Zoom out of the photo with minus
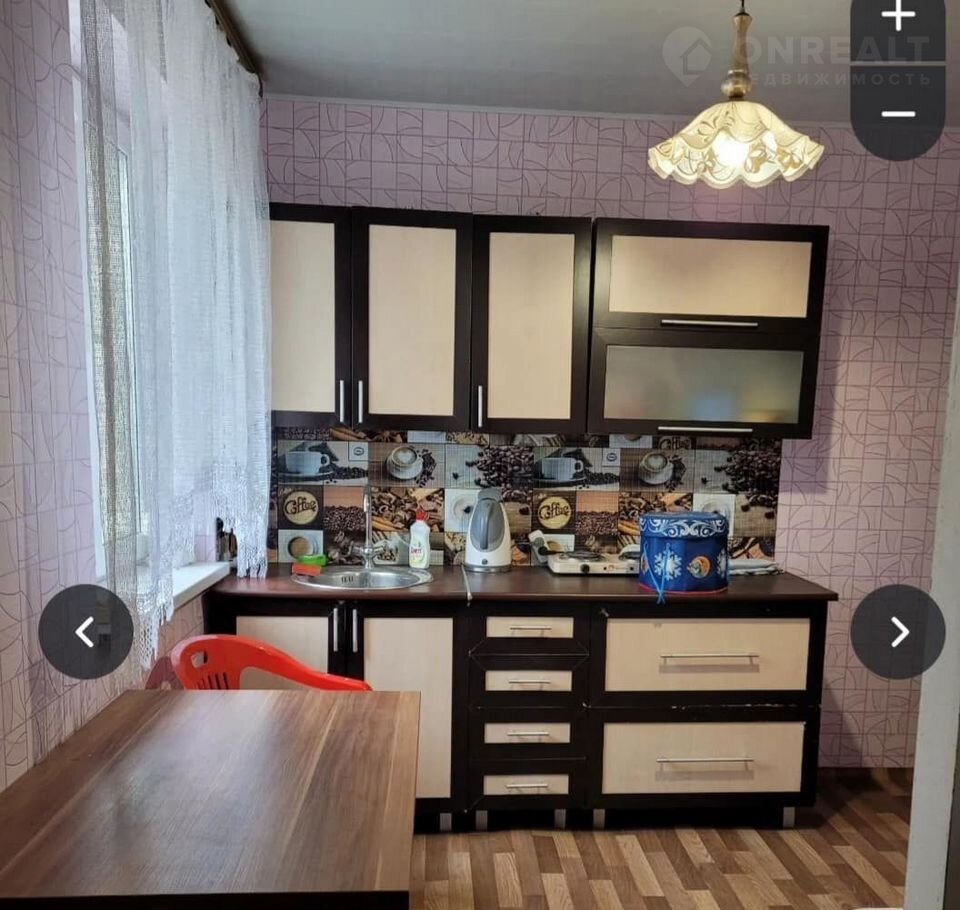960x910 pixels. [898, 113]
